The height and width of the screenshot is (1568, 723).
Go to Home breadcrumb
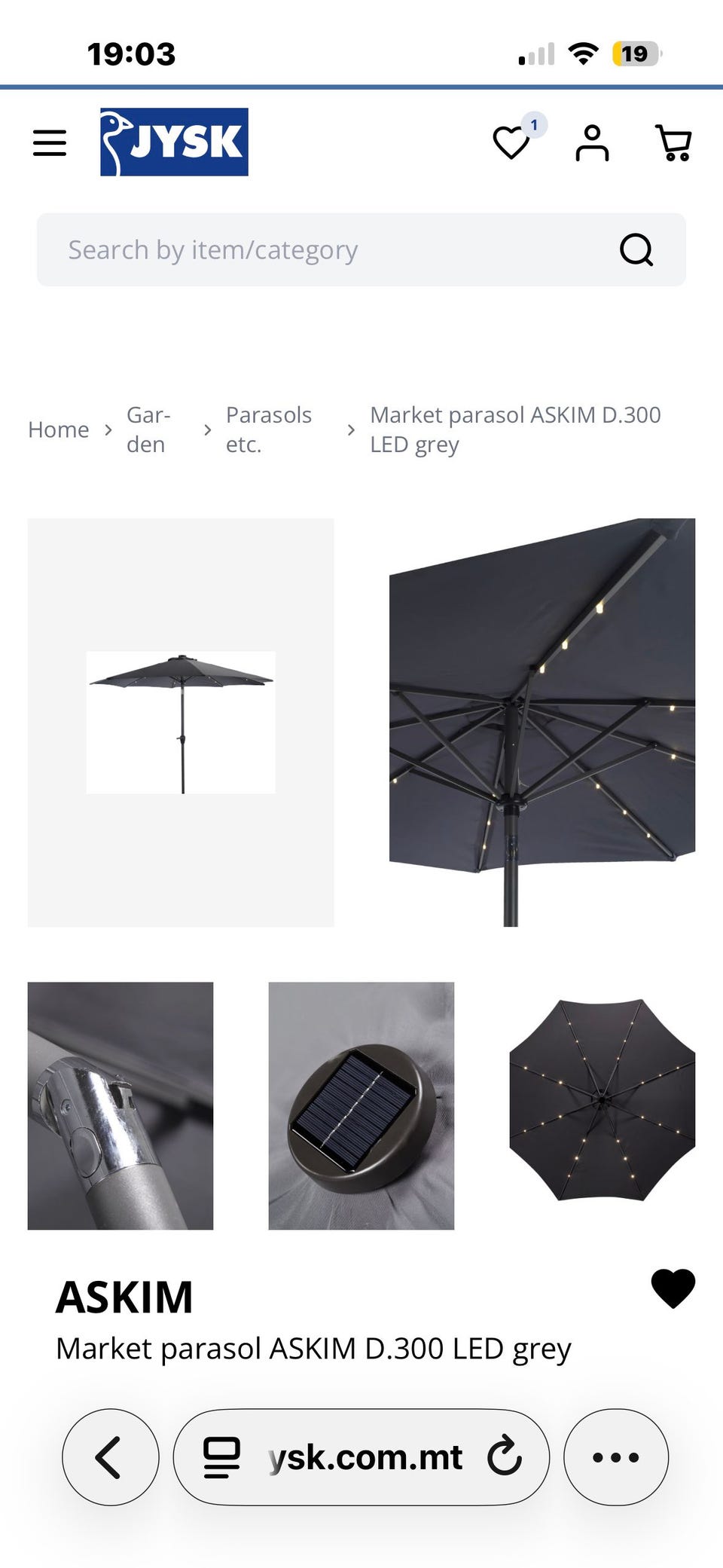[59, 429]
